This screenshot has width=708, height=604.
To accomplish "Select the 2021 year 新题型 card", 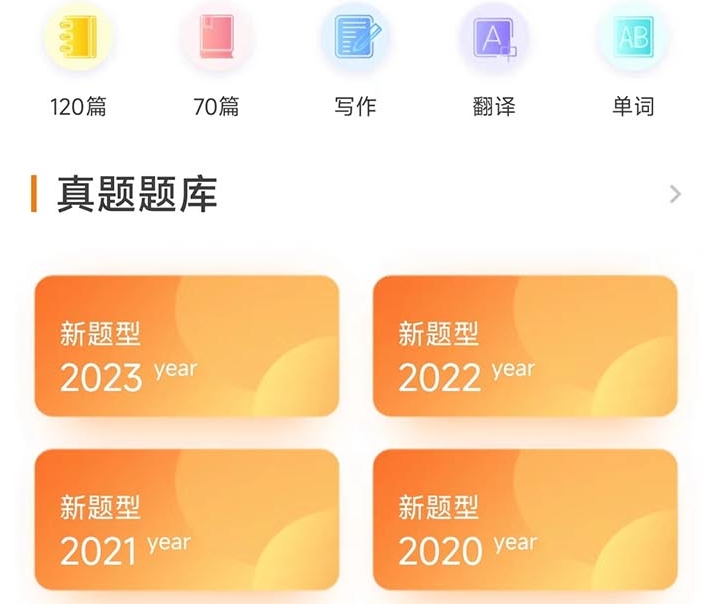I will click(x=187, y=520).
